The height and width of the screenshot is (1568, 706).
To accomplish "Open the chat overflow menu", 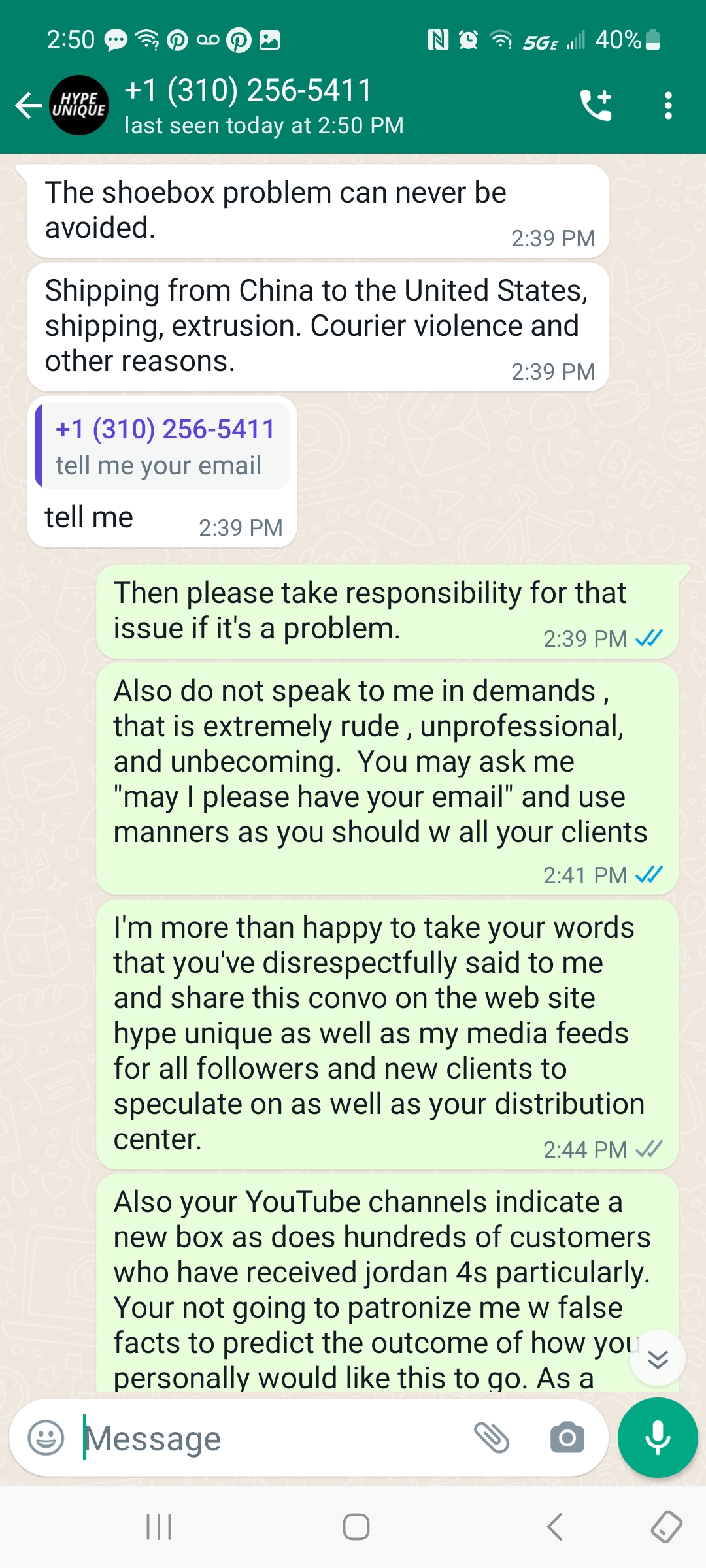I will click(667, 105).
